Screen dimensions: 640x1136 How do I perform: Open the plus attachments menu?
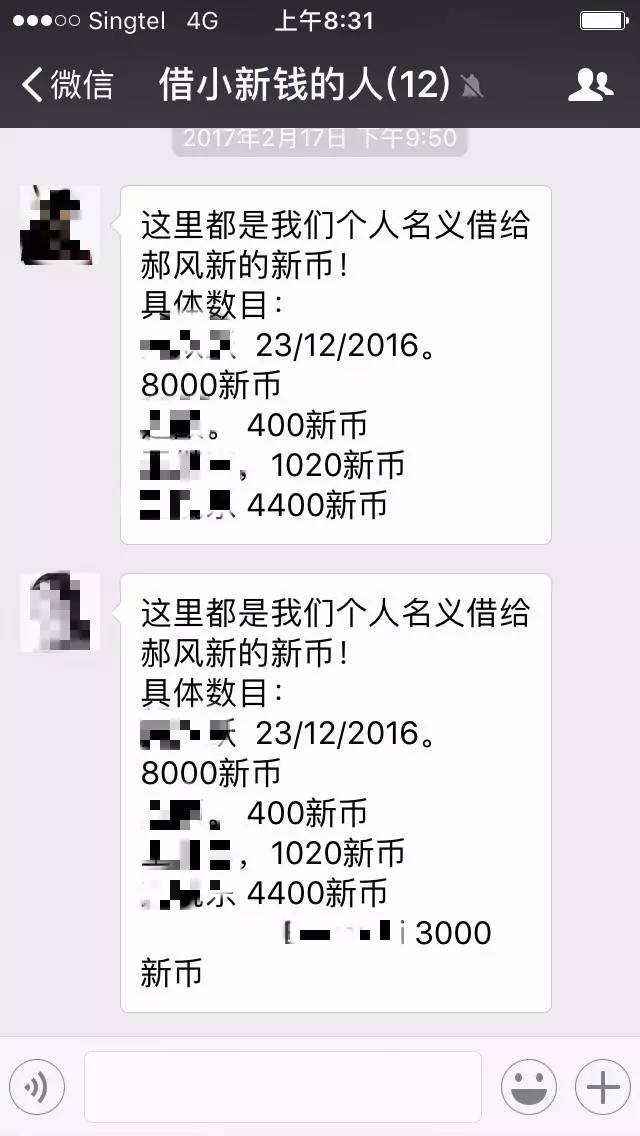click(602, 1087)
